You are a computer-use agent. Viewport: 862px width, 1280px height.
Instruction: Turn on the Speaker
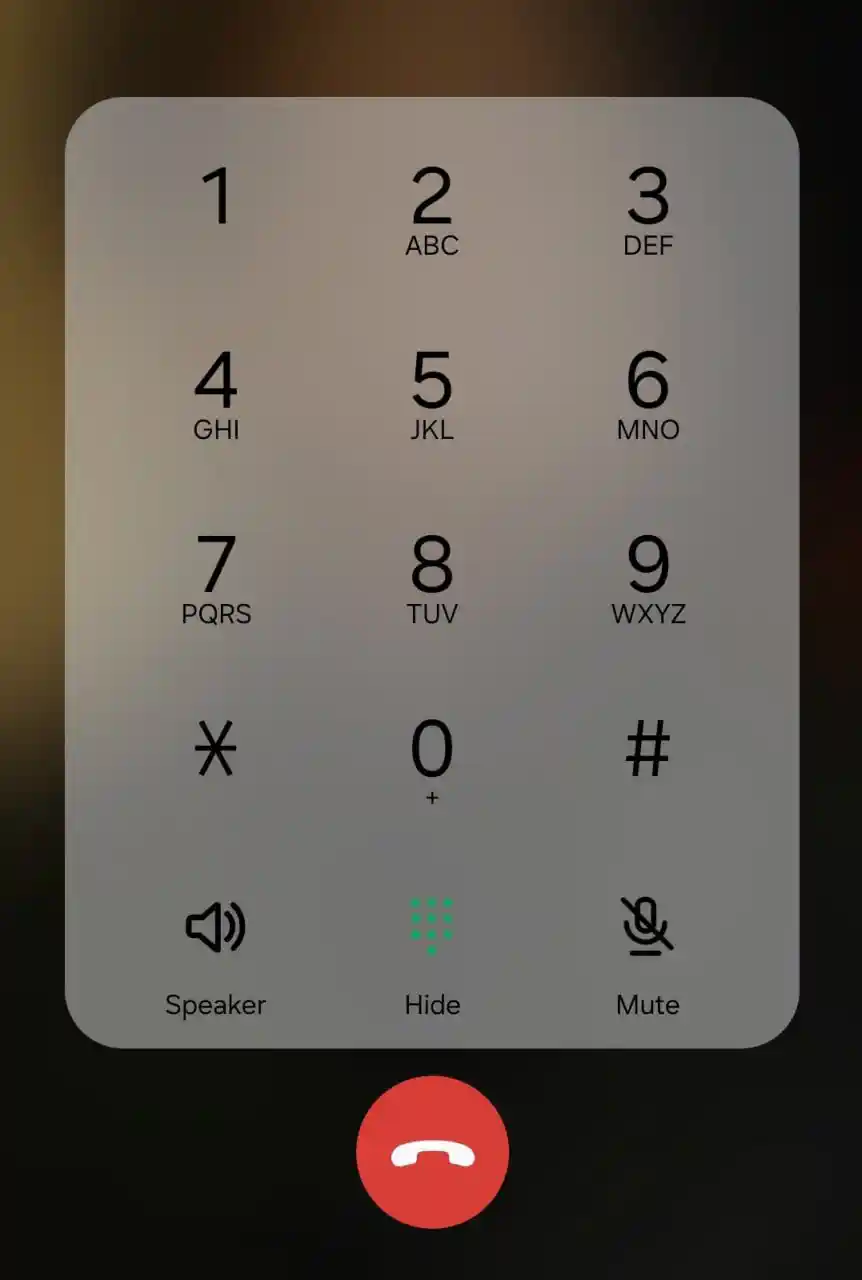pos(216,950)
